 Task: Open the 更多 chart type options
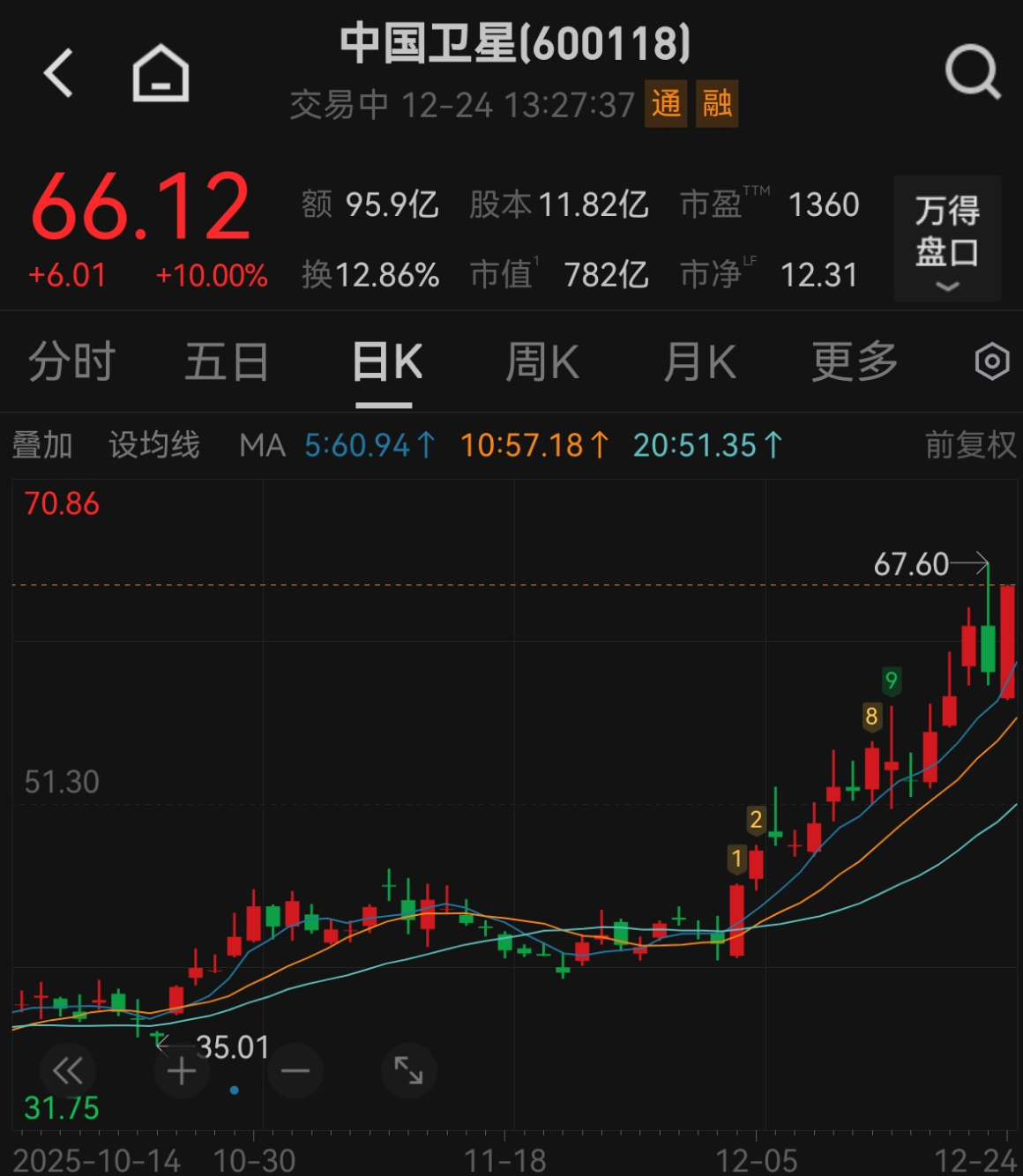[x=852, y=361]
